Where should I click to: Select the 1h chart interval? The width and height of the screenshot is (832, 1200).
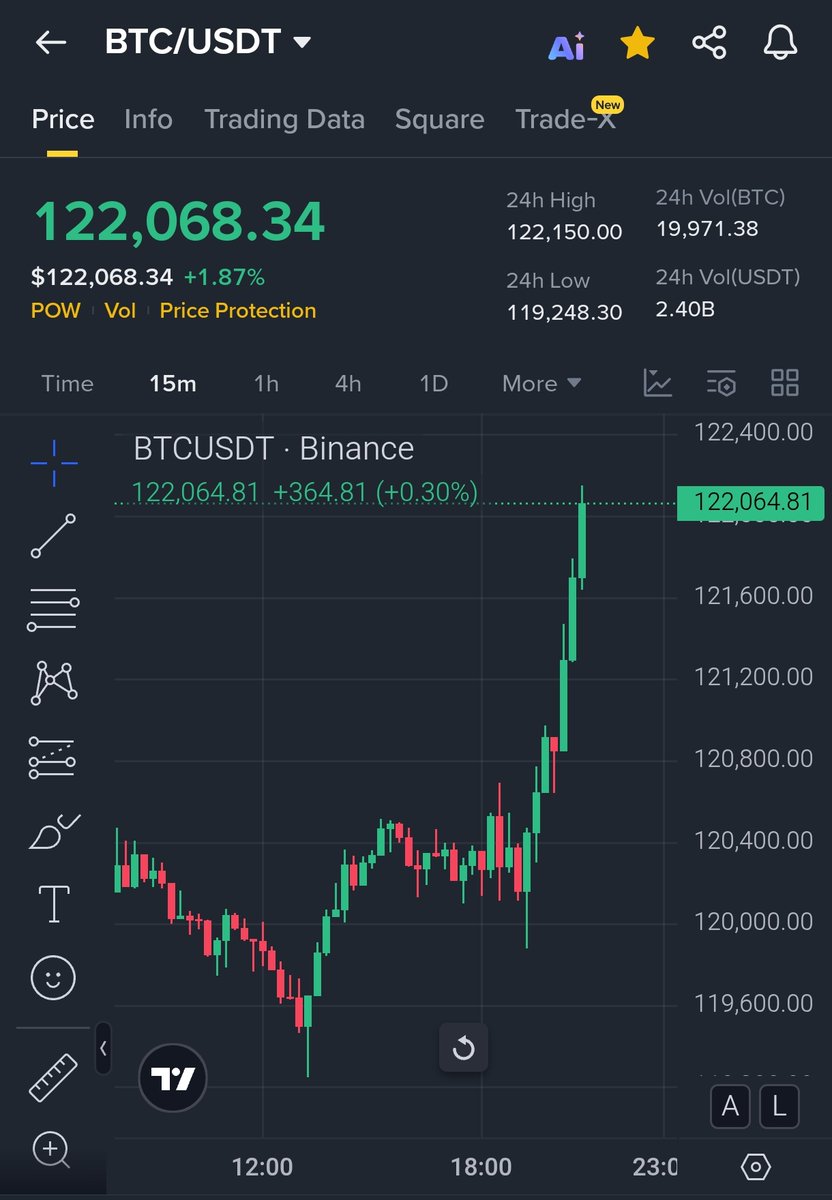click(266, 383)
